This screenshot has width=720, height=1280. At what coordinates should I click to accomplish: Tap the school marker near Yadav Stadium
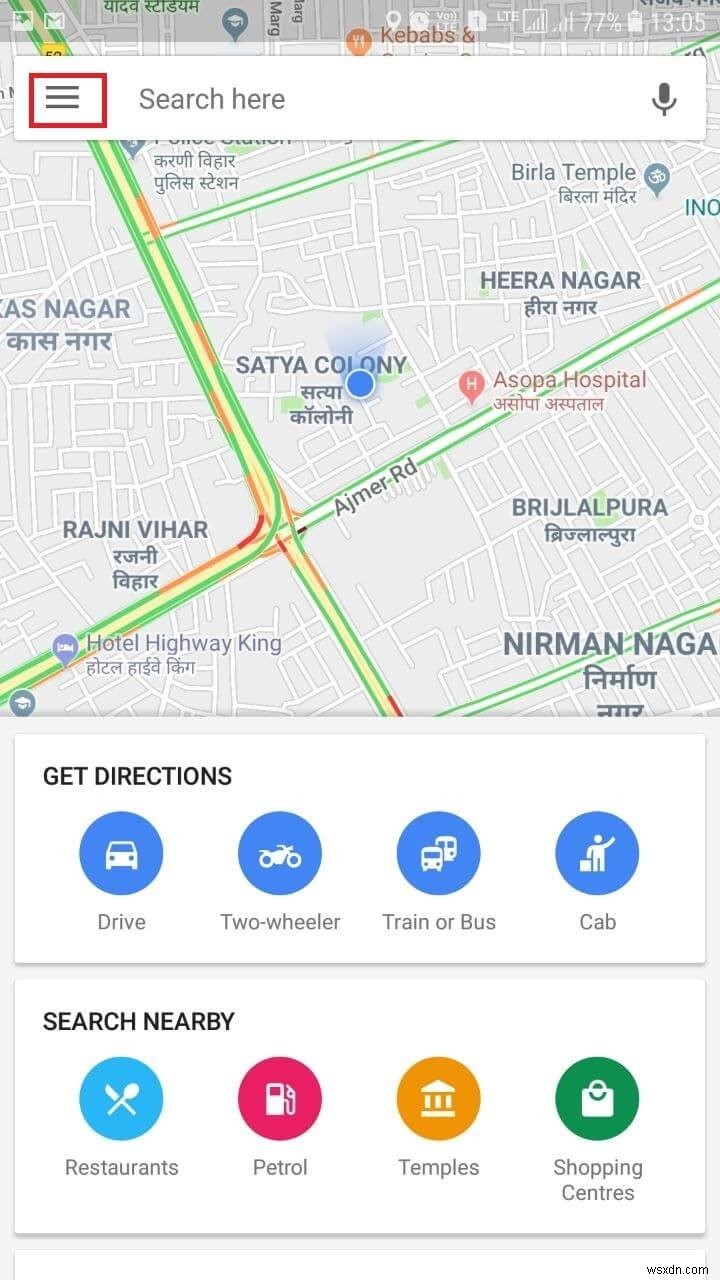tap(235, 22)
